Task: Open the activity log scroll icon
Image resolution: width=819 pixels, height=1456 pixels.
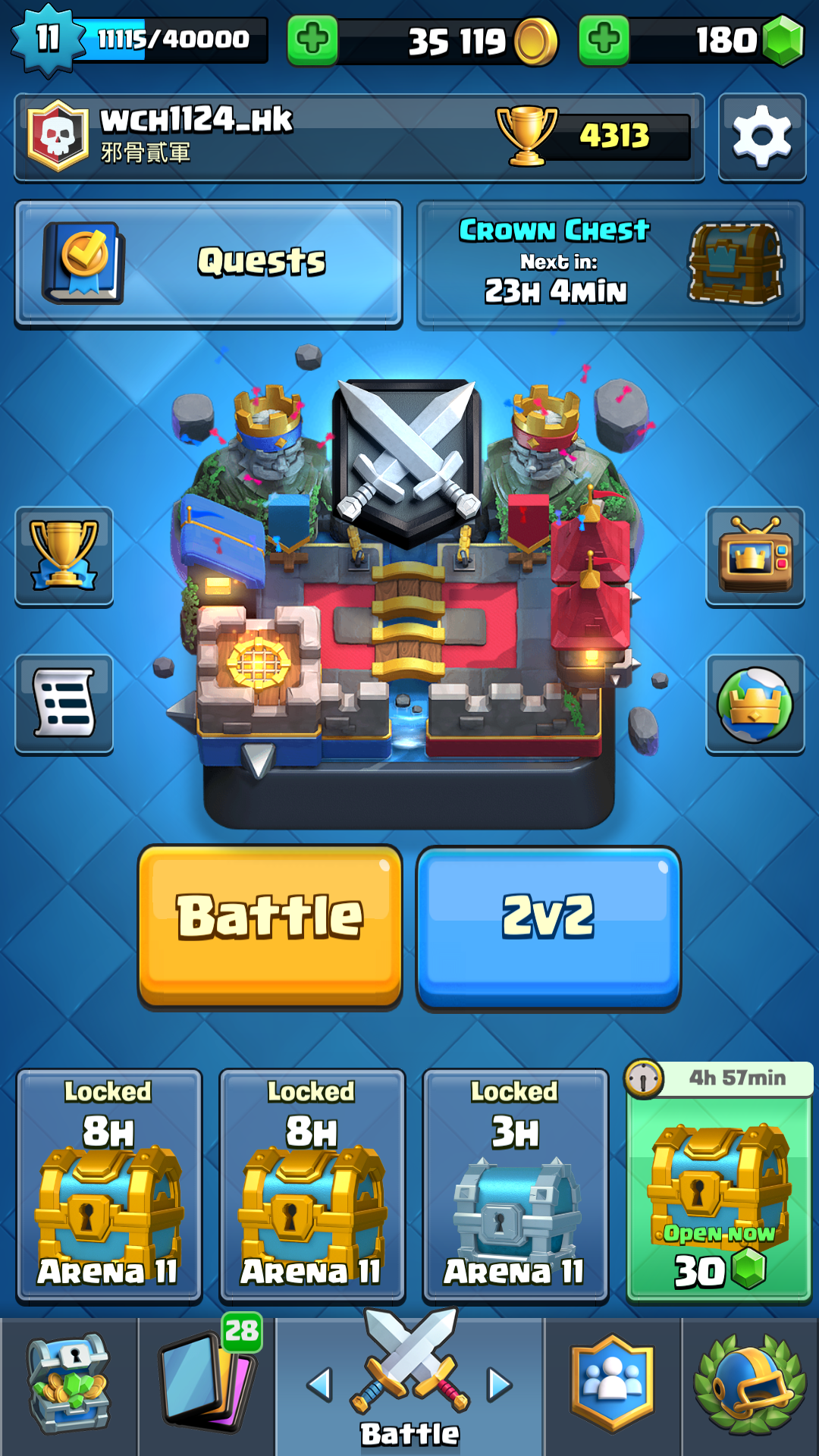Action: [64, 704]
